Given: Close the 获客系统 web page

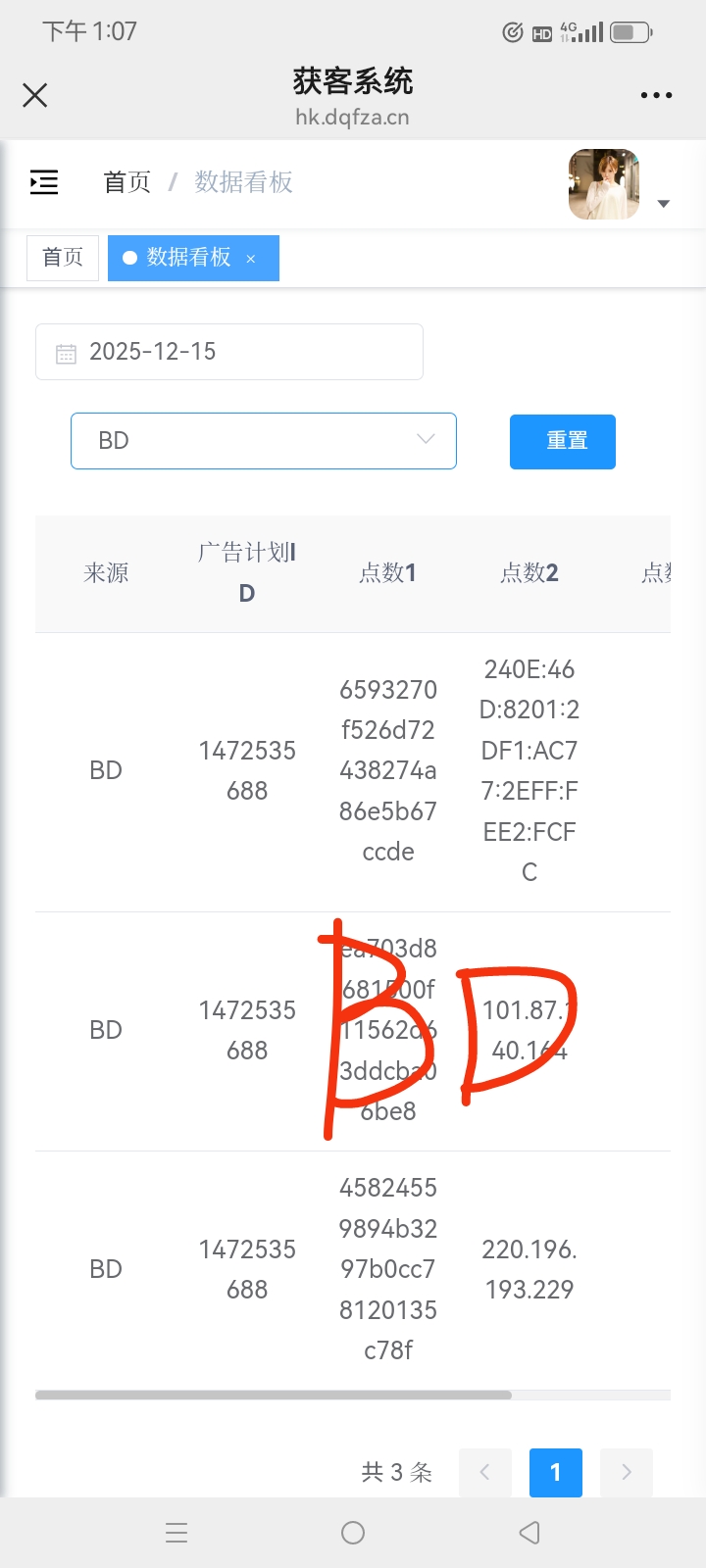Looking at the screenshot, I should [35, 95].
